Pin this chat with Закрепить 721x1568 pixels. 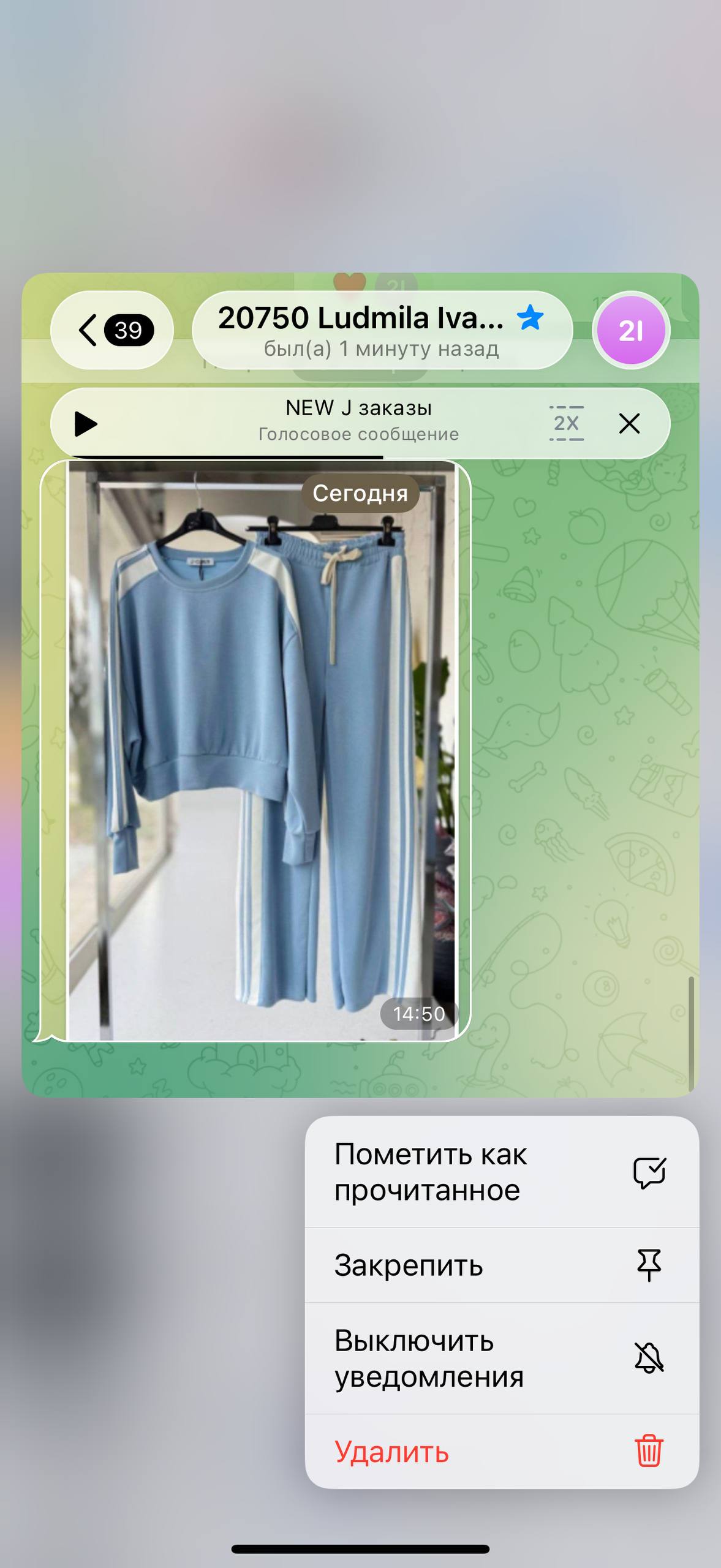point(501,1265)
